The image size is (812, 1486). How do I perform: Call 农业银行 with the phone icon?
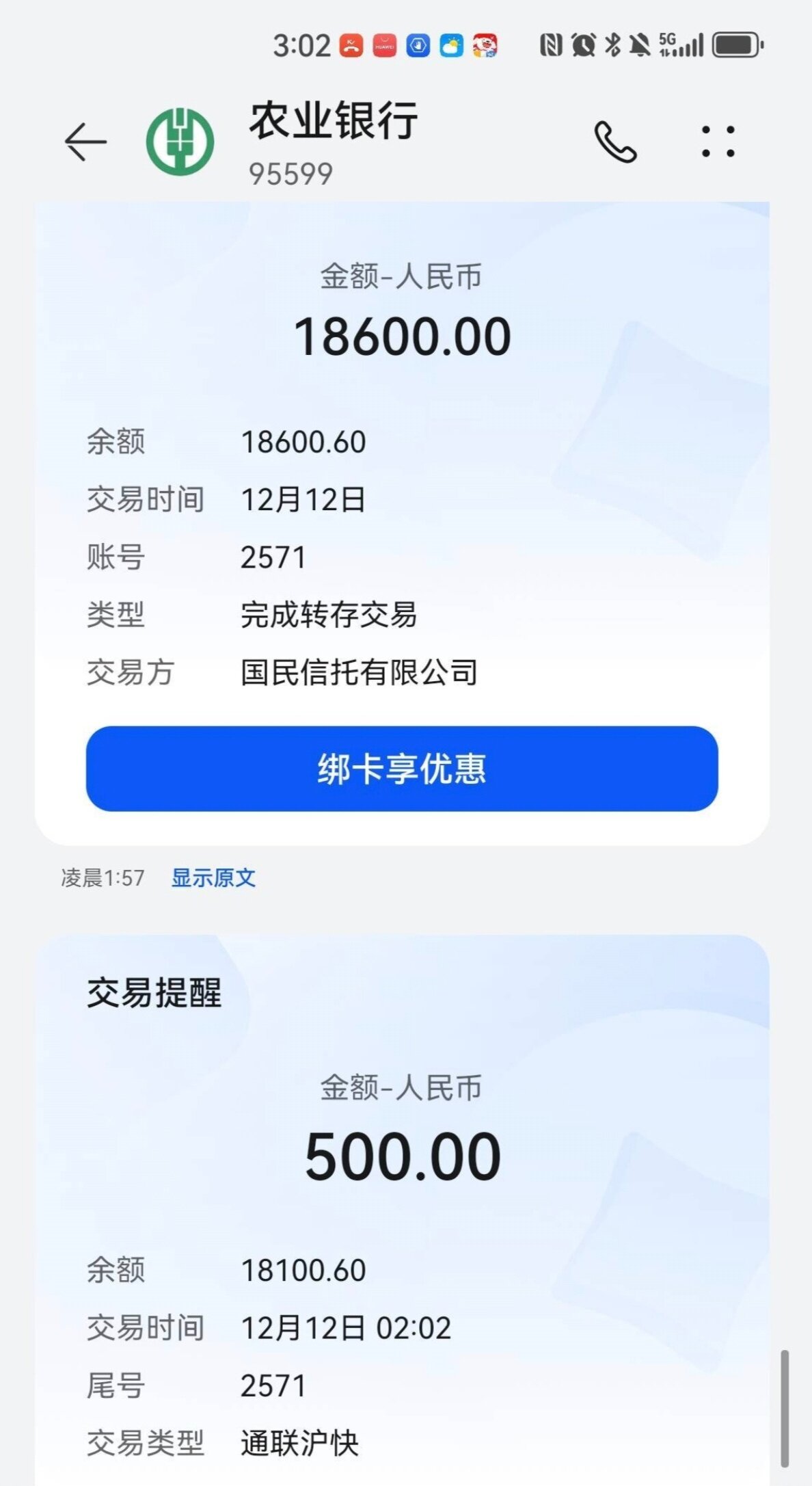coord(614,142)
